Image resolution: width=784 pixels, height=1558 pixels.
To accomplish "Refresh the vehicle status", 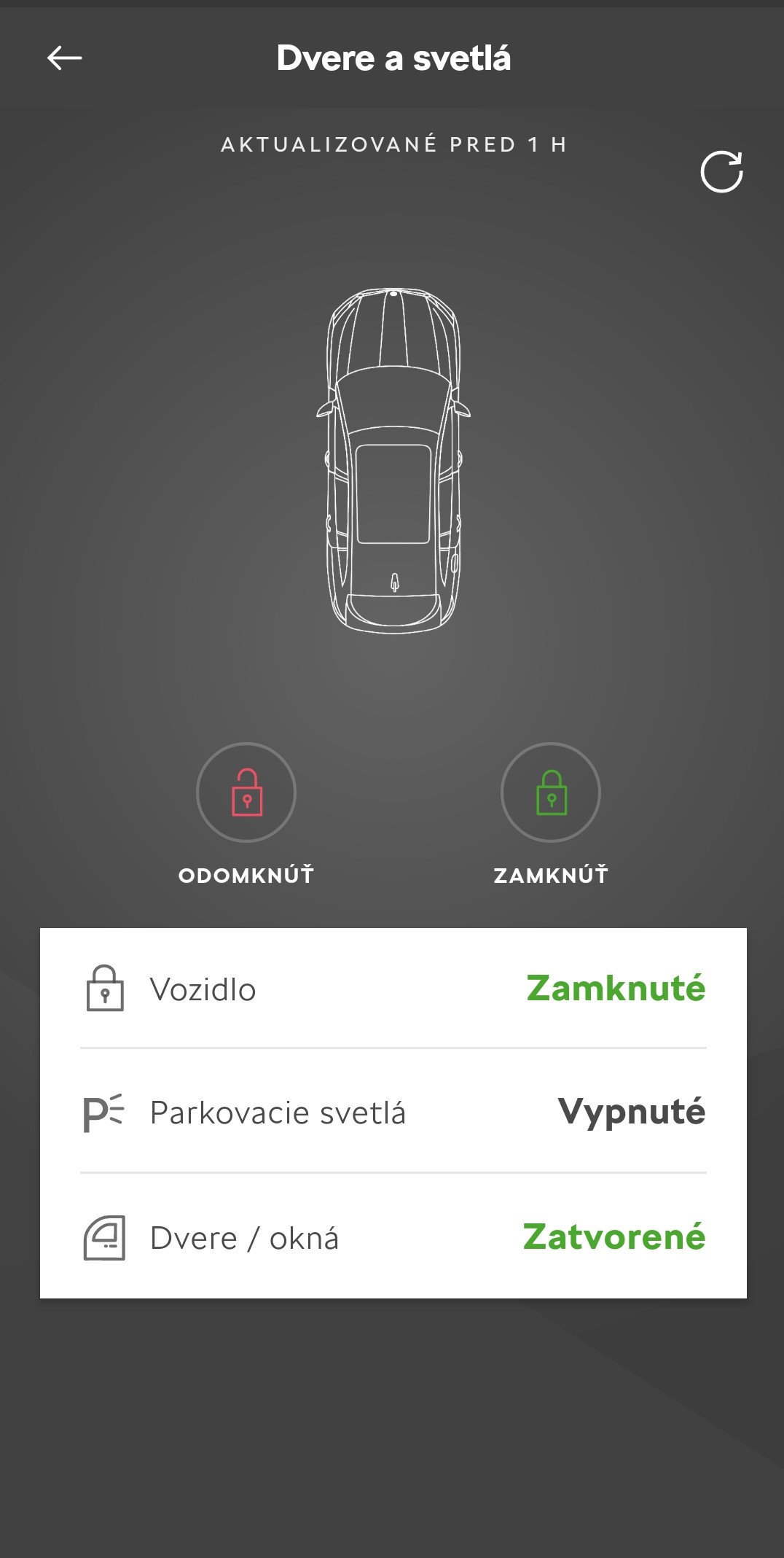I will click(x=721, y=172).
